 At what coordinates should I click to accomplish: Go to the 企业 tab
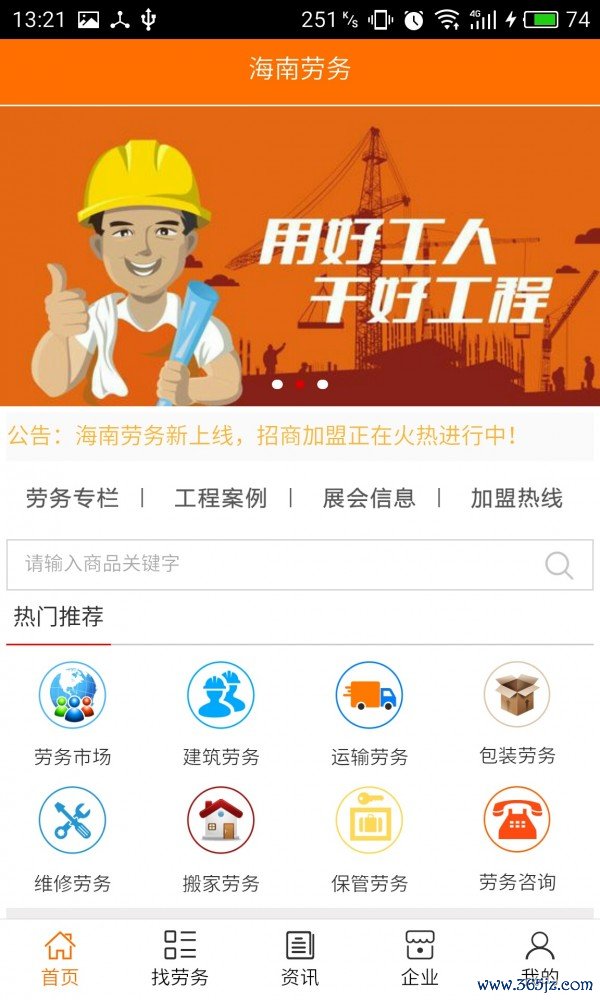tap(420, 958)
